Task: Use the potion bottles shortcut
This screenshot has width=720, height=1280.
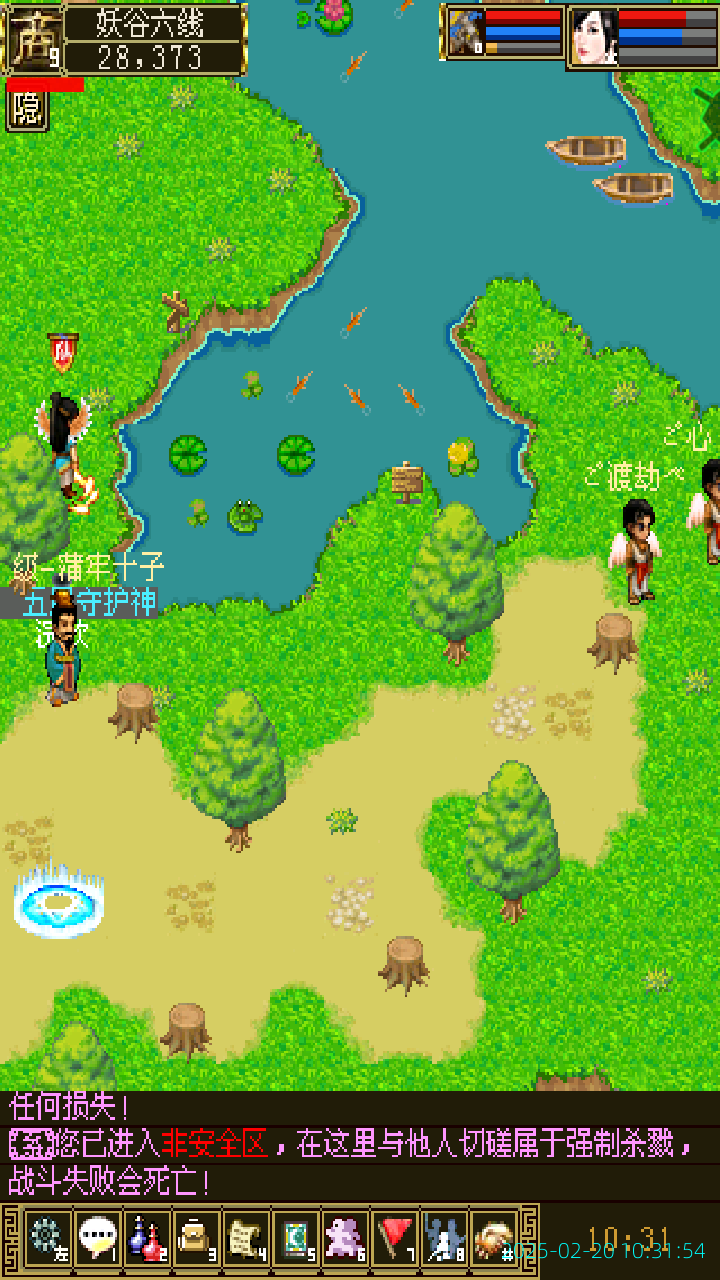Action: coord(147,1237)
